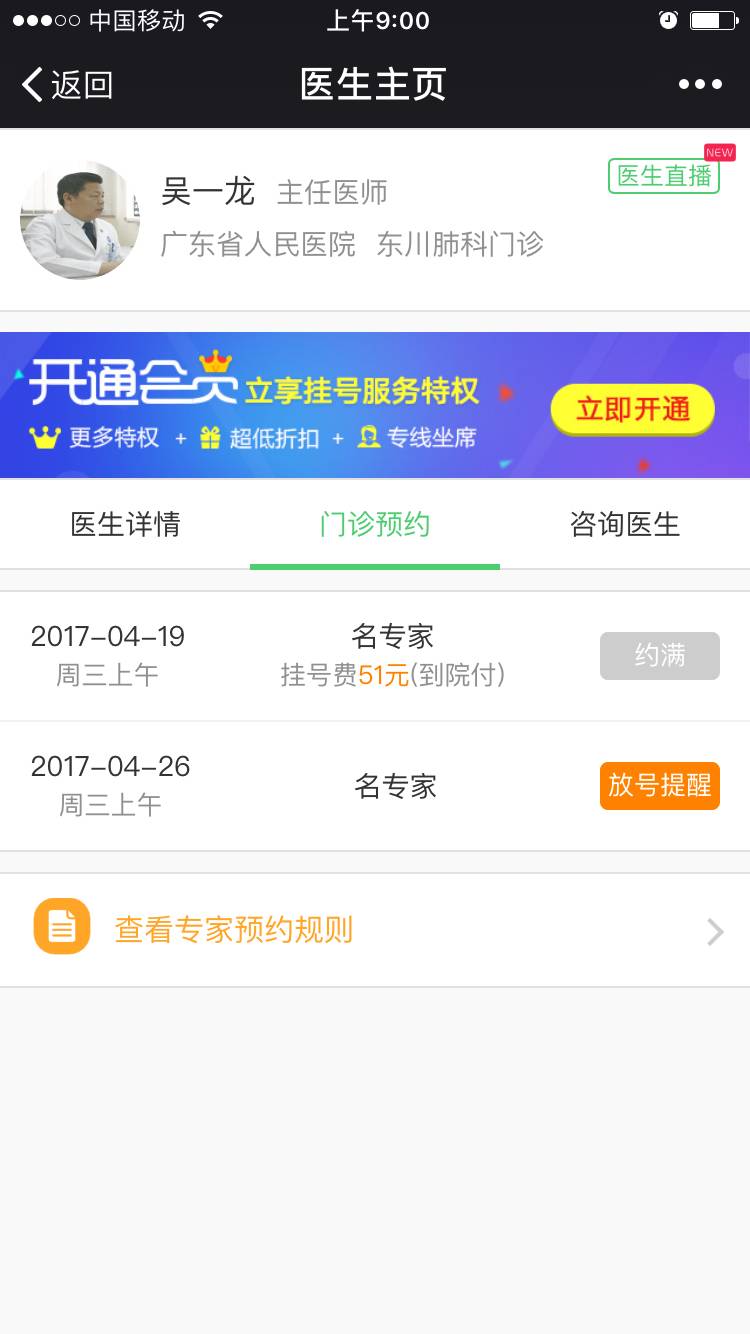Go back using the 返回 button

pos(68,85)
